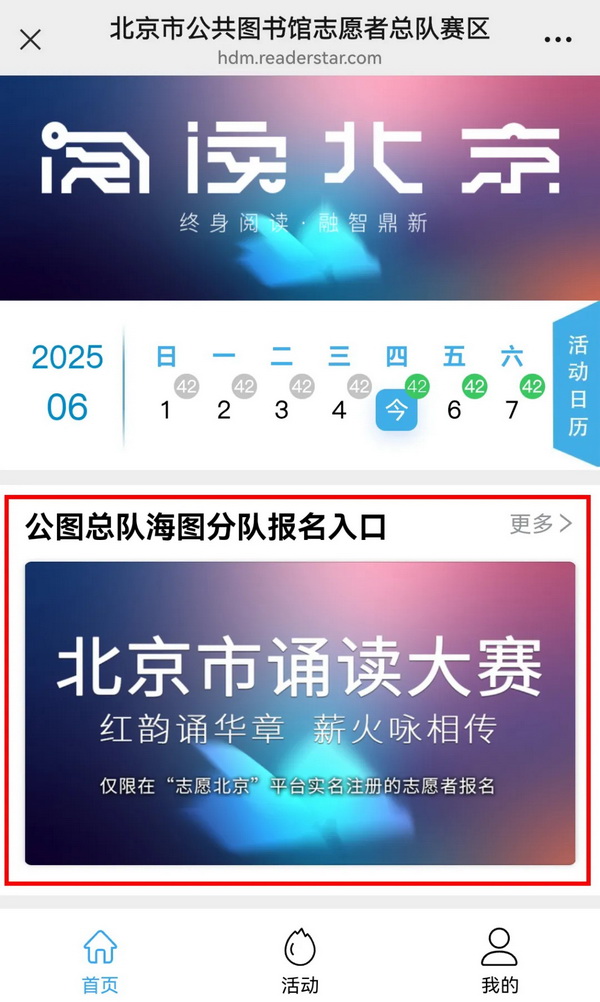The height and width of the screenshot is (1002, 600).
Task: Select date 4 in the calendar
Action: (x=339, y=409)
